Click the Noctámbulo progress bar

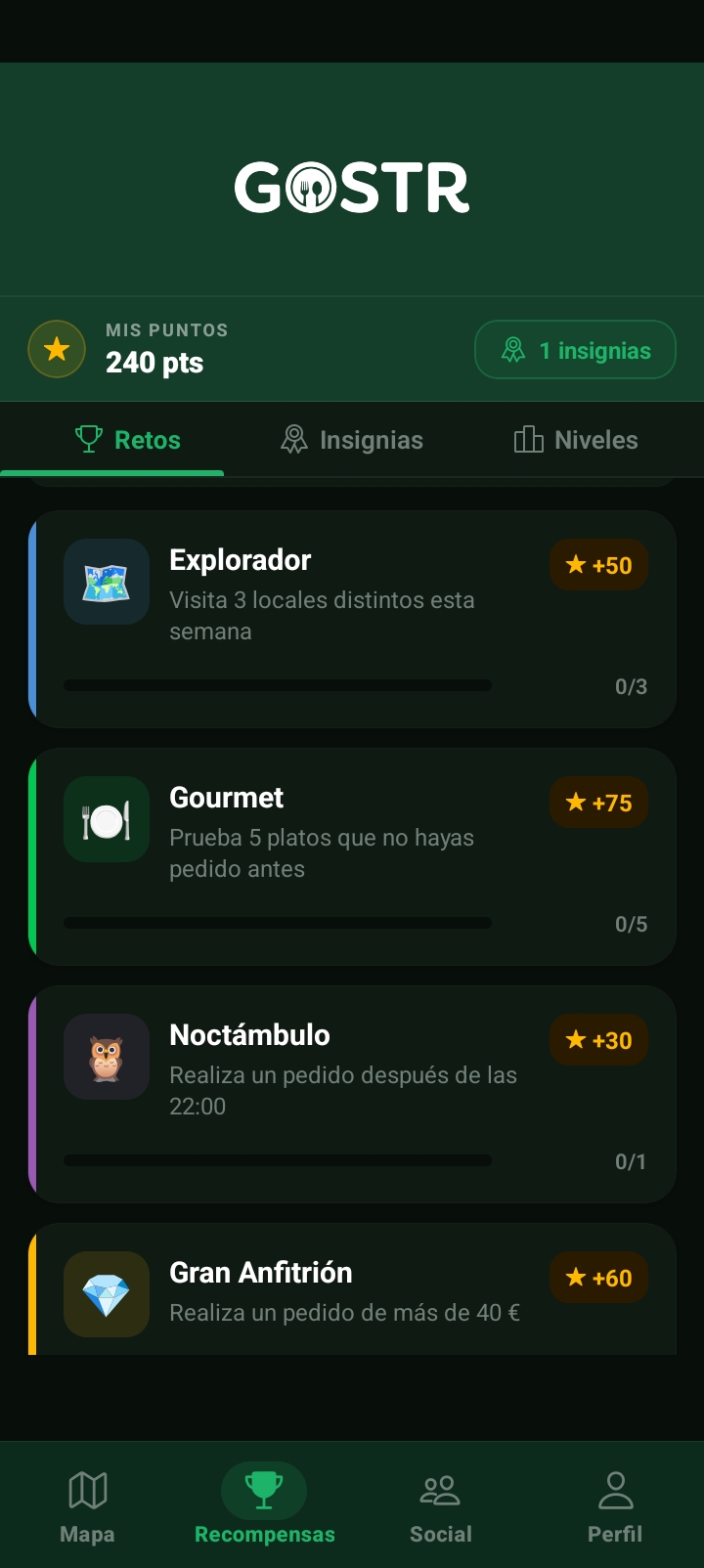coord(277,1161)
